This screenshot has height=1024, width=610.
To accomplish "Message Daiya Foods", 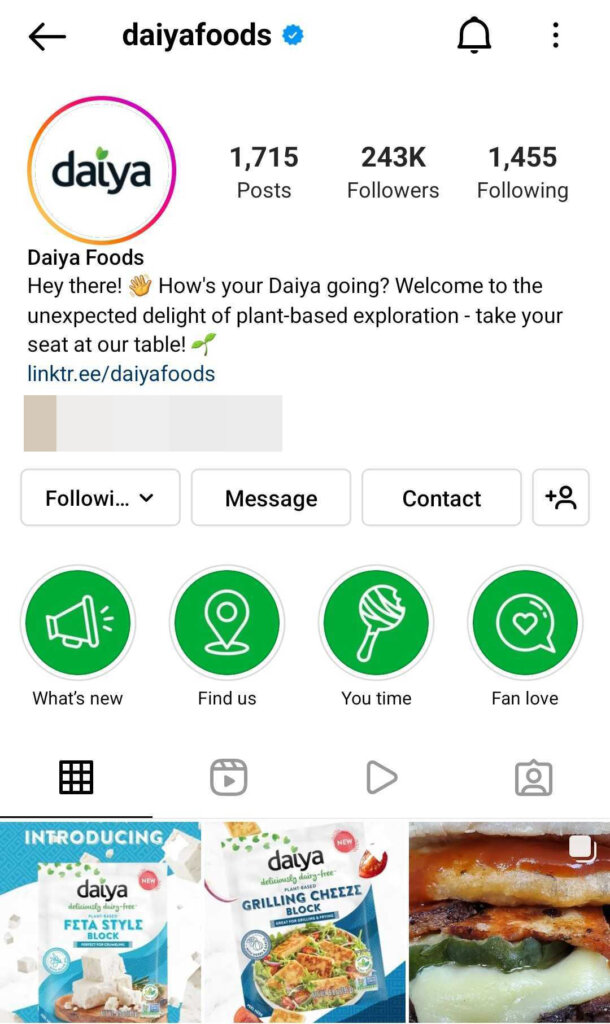I will pyautogui.click(x=271, y=498).
